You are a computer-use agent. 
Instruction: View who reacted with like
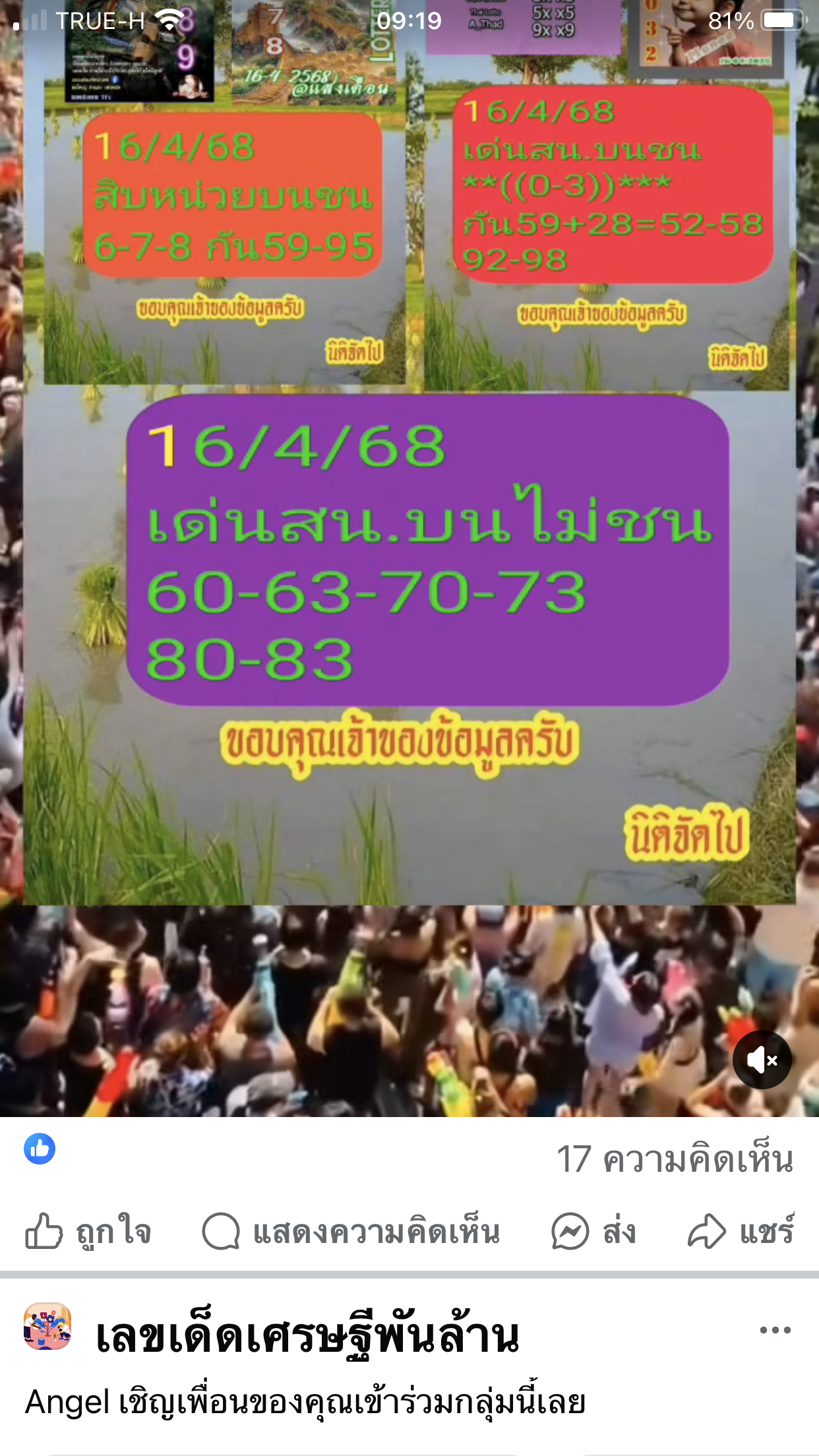click(x=40, y=1149)
